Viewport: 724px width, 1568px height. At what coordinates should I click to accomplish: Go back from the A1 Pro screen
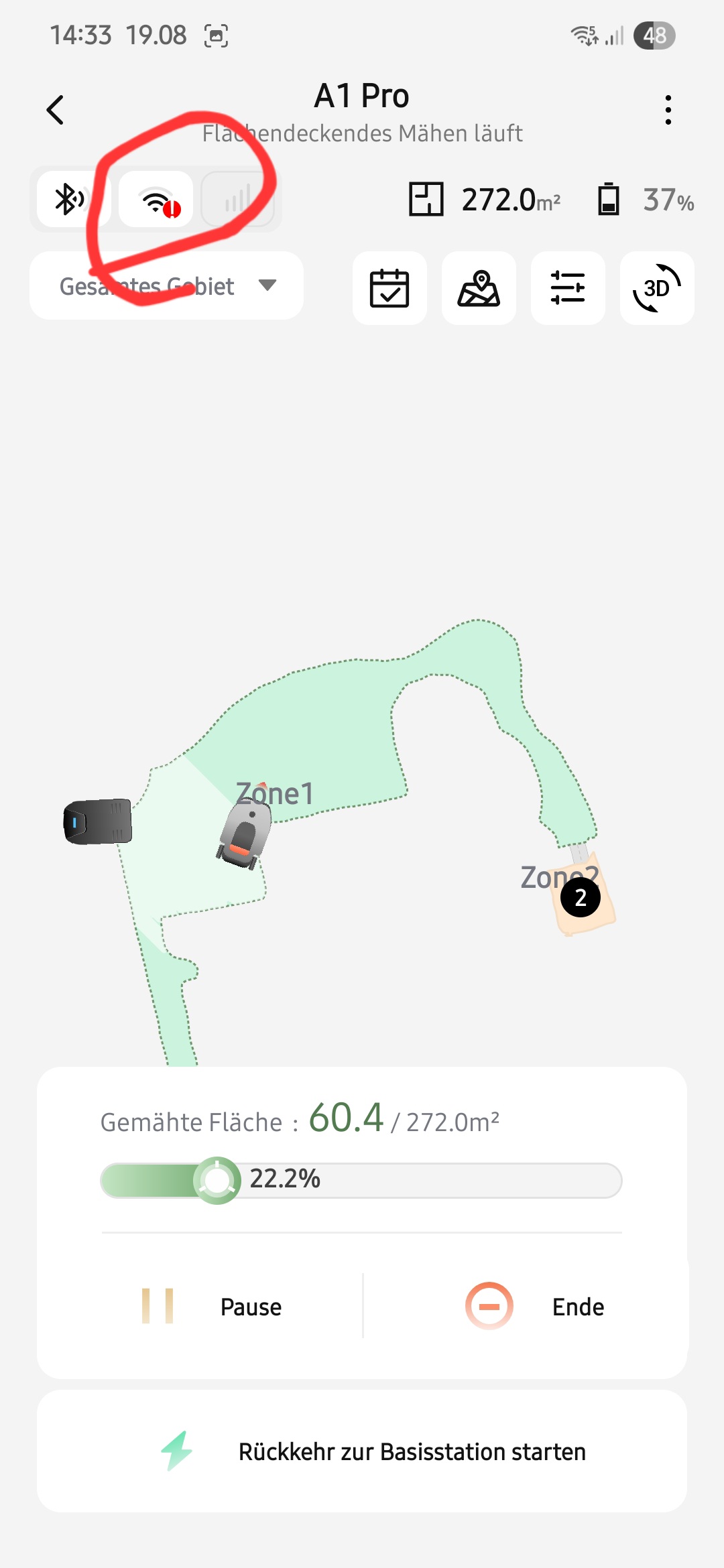(x=55, y=110)
